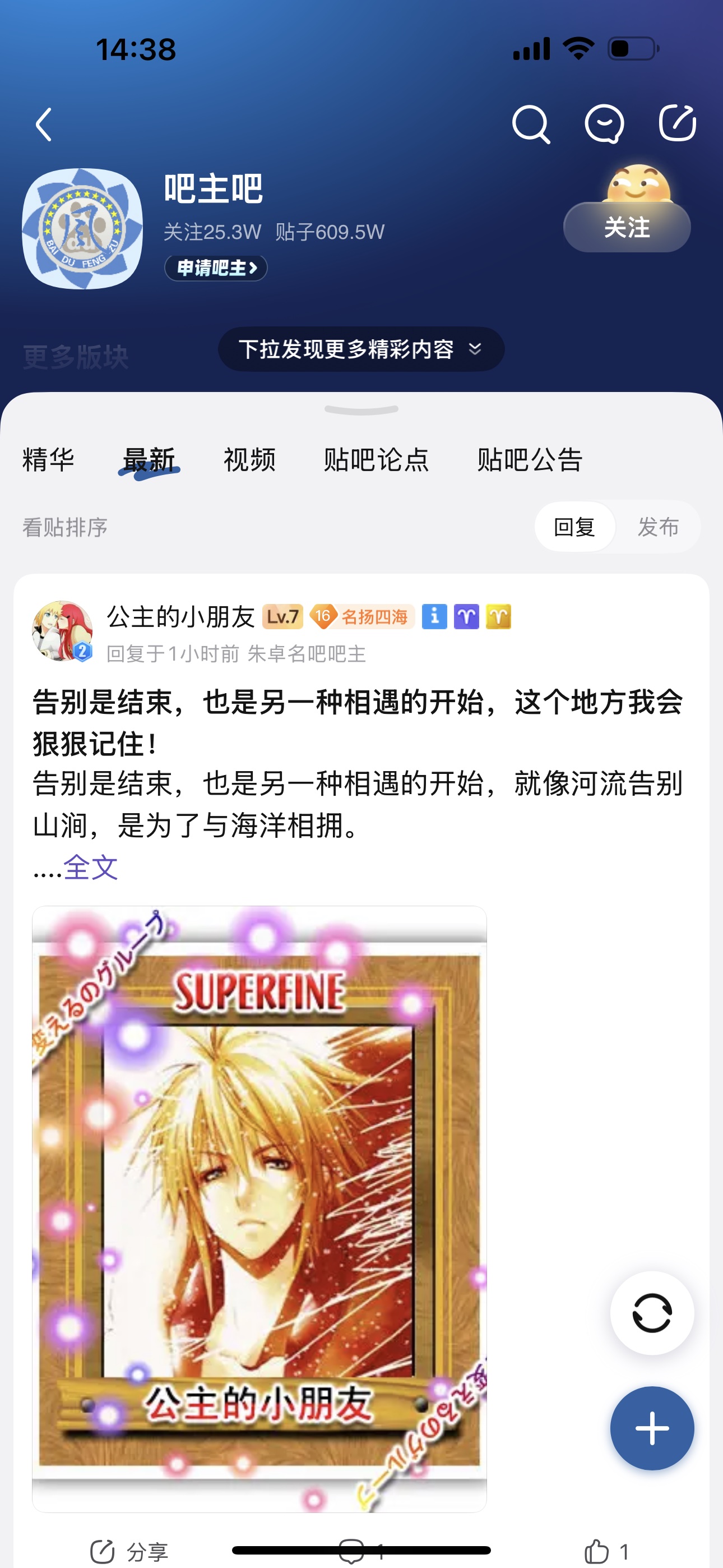Open 公主的小朋友 profile avatar

tap(62, 631)
